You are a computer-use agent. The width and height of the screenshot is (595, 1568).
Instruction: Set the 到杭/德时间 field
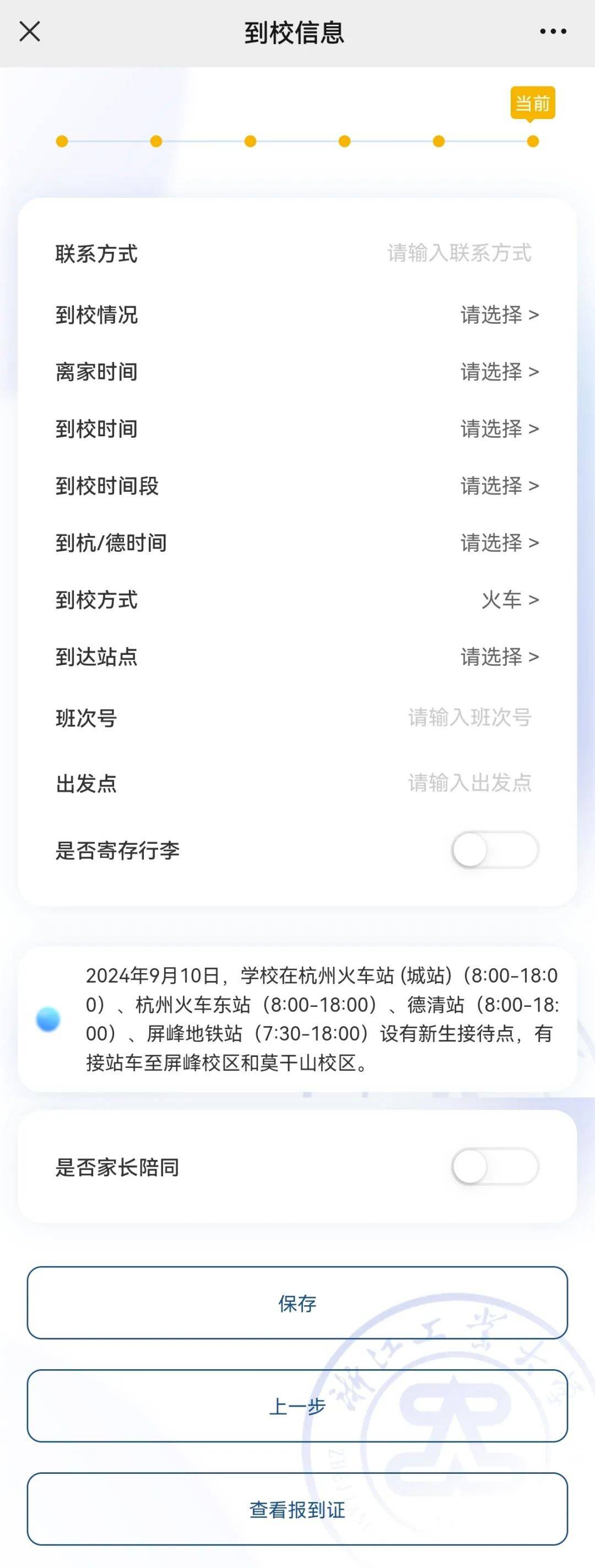click(499, 542)
